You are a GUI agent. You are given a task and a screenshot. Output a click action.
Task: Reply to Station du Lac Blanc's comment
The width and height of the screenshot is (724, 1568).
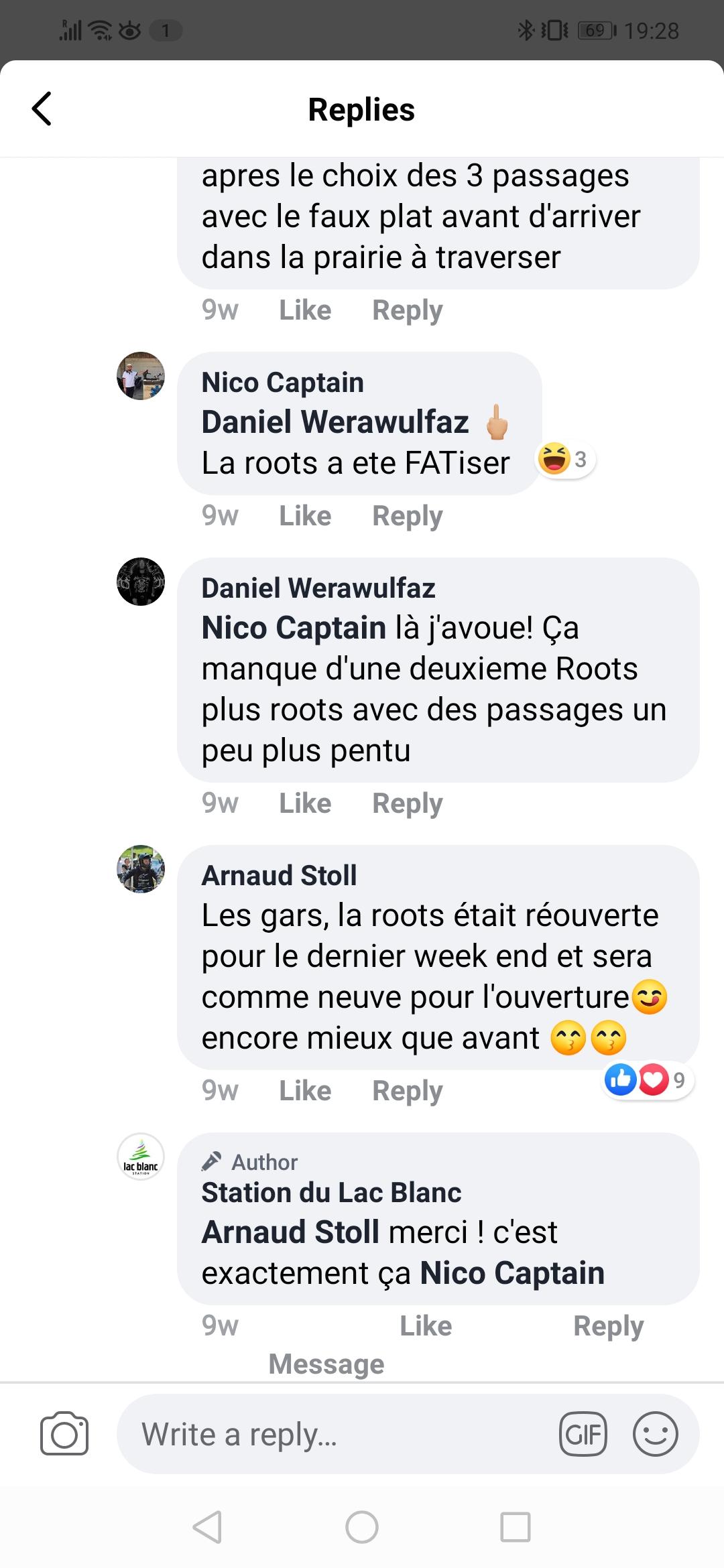pyautogui.click(x=609, y=1325)
